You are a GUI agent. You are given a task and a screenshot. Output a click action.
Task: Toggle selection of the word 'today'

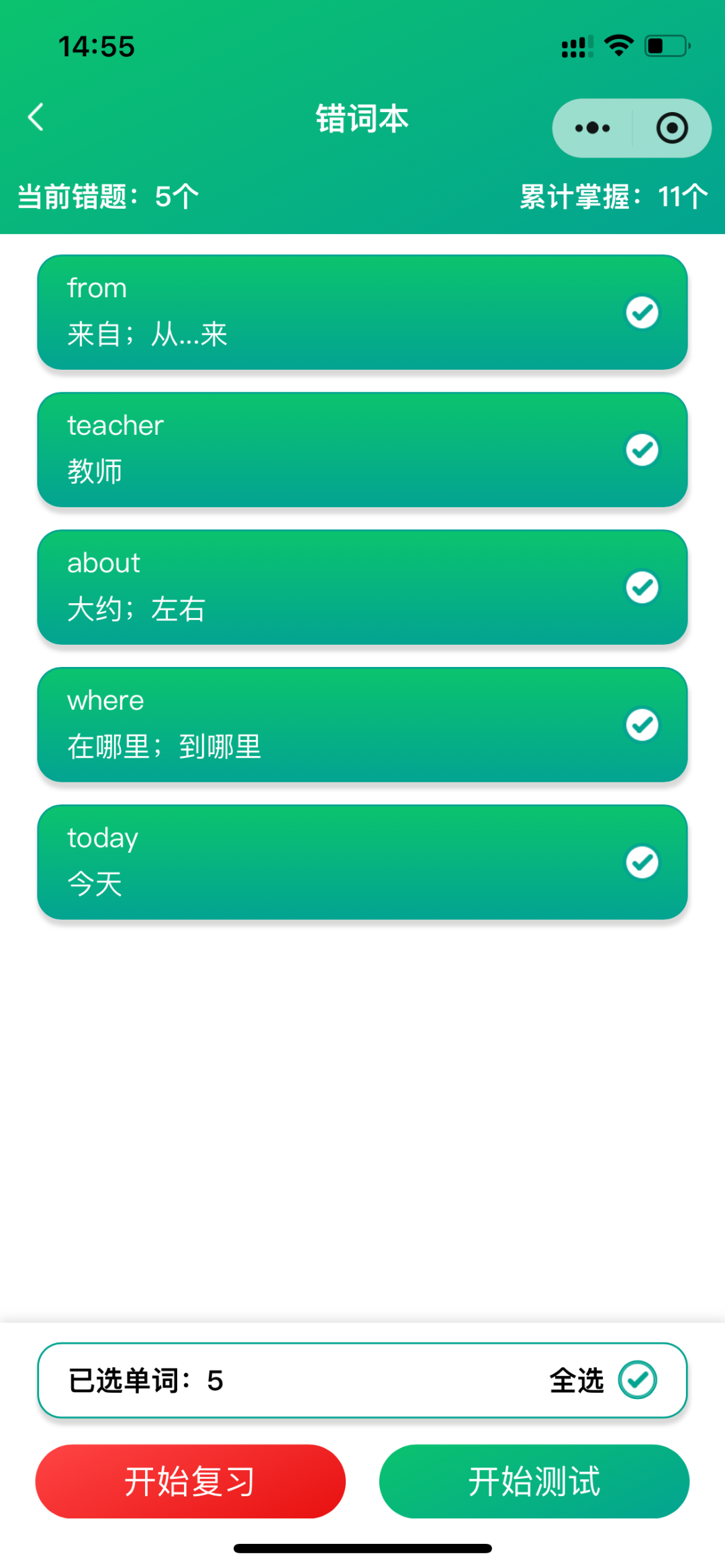[641, 862]
